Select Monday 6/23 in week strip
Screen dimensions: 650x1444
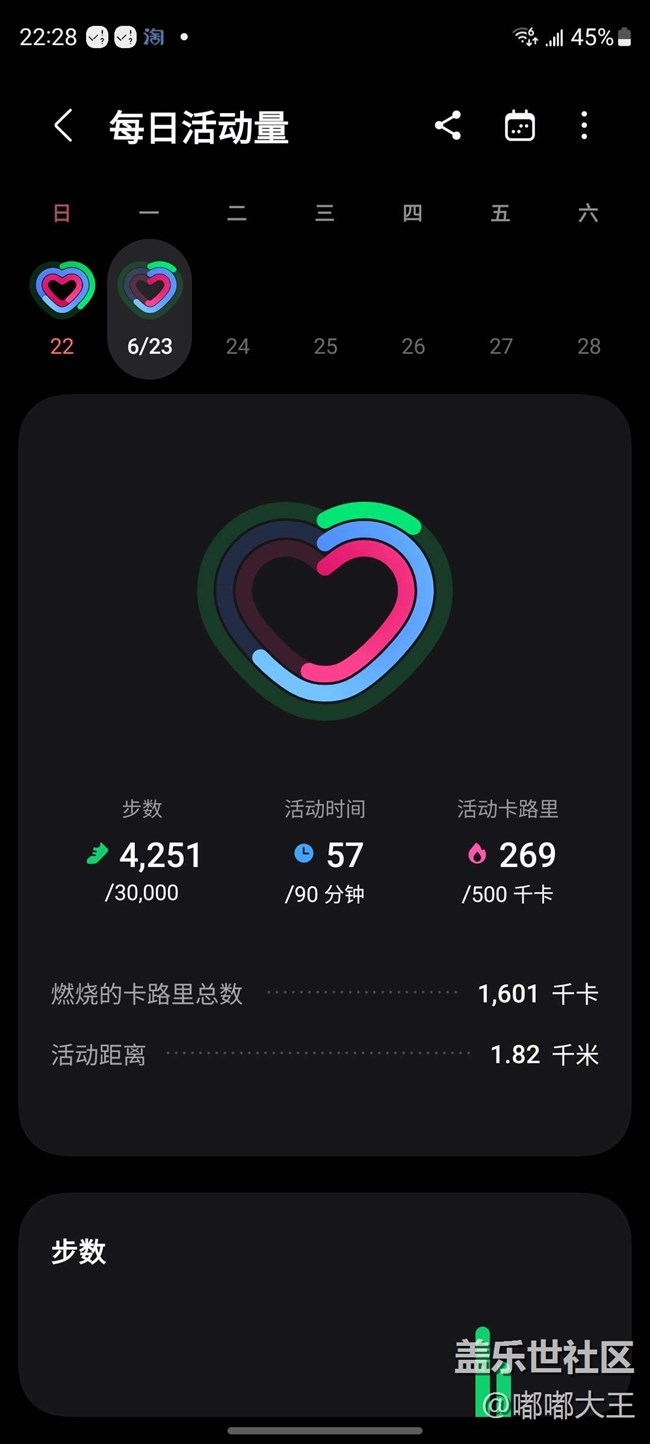[149, 309]
